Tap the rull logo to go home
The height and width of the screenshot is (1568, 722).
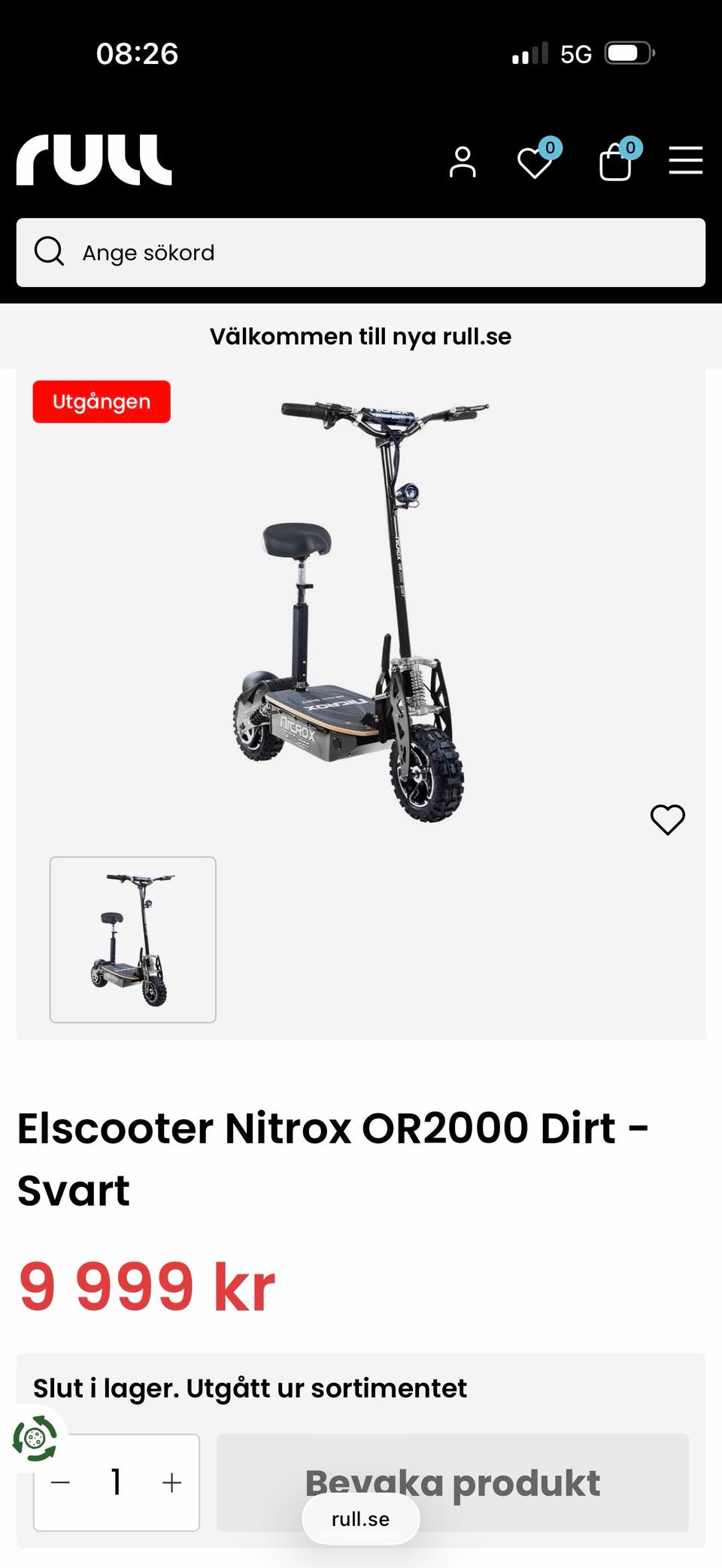point(94,159)
